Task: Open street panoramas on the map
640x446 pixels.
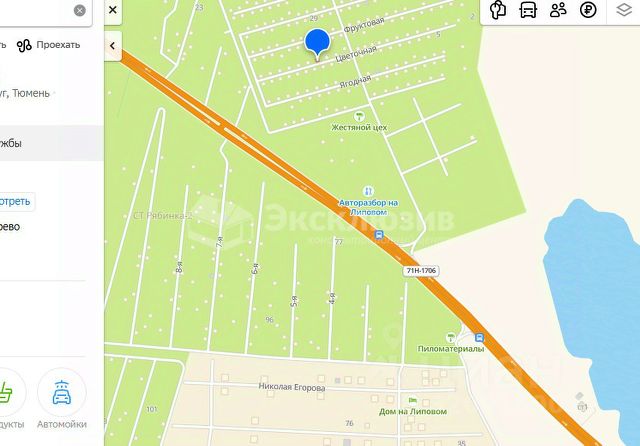Action: (499, 10)
